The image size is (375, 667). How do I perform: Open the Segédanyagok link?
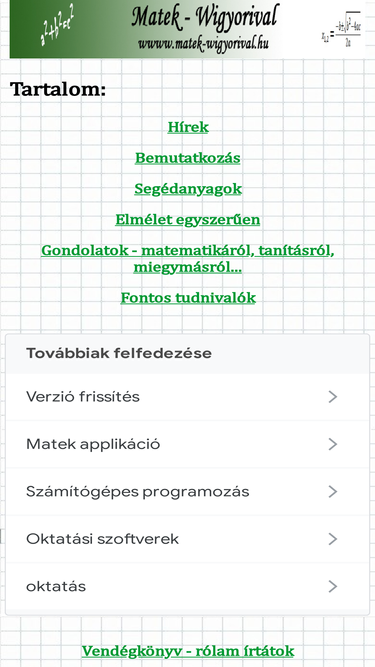click(188, 189)
